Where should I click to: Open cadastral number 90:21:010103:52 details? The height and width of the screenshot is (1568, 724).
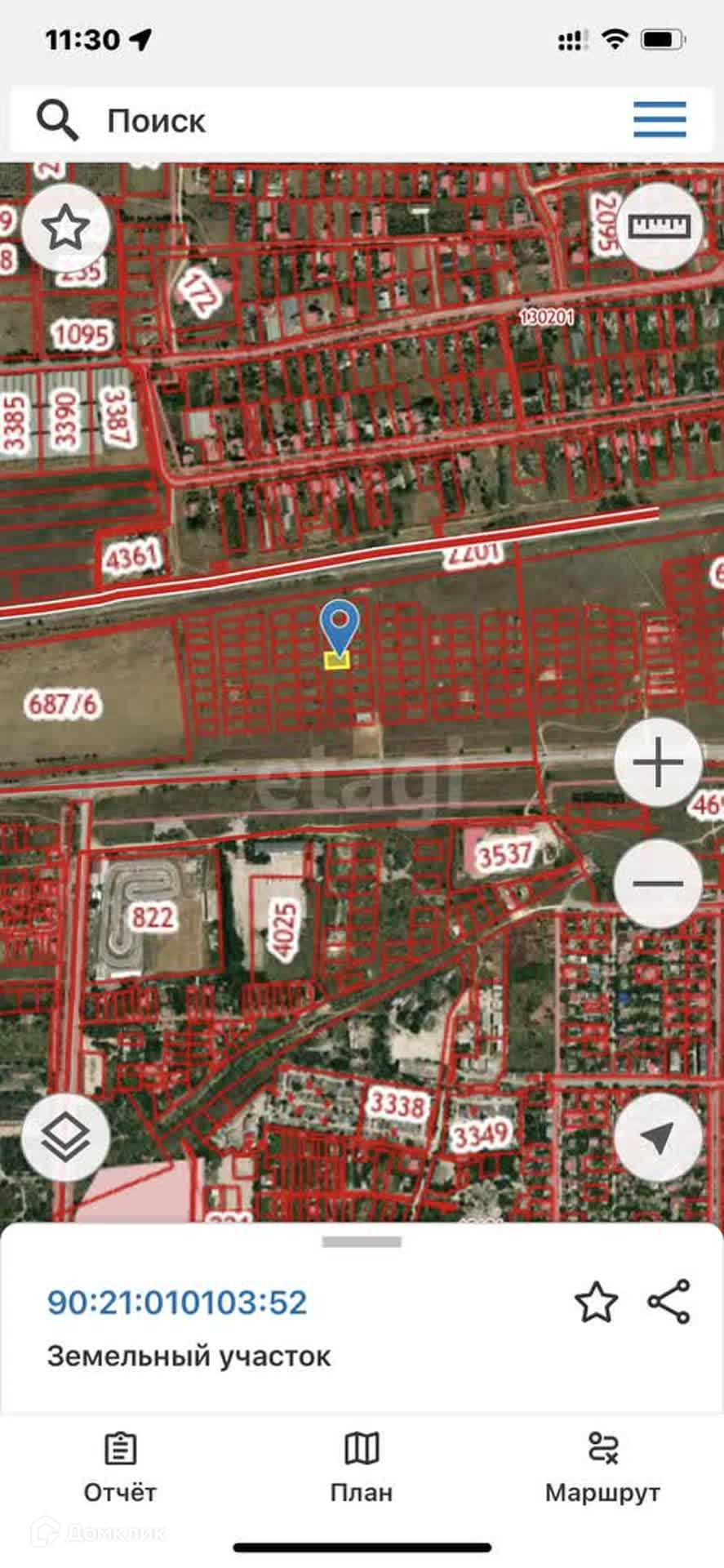(x=177, y=1303)
